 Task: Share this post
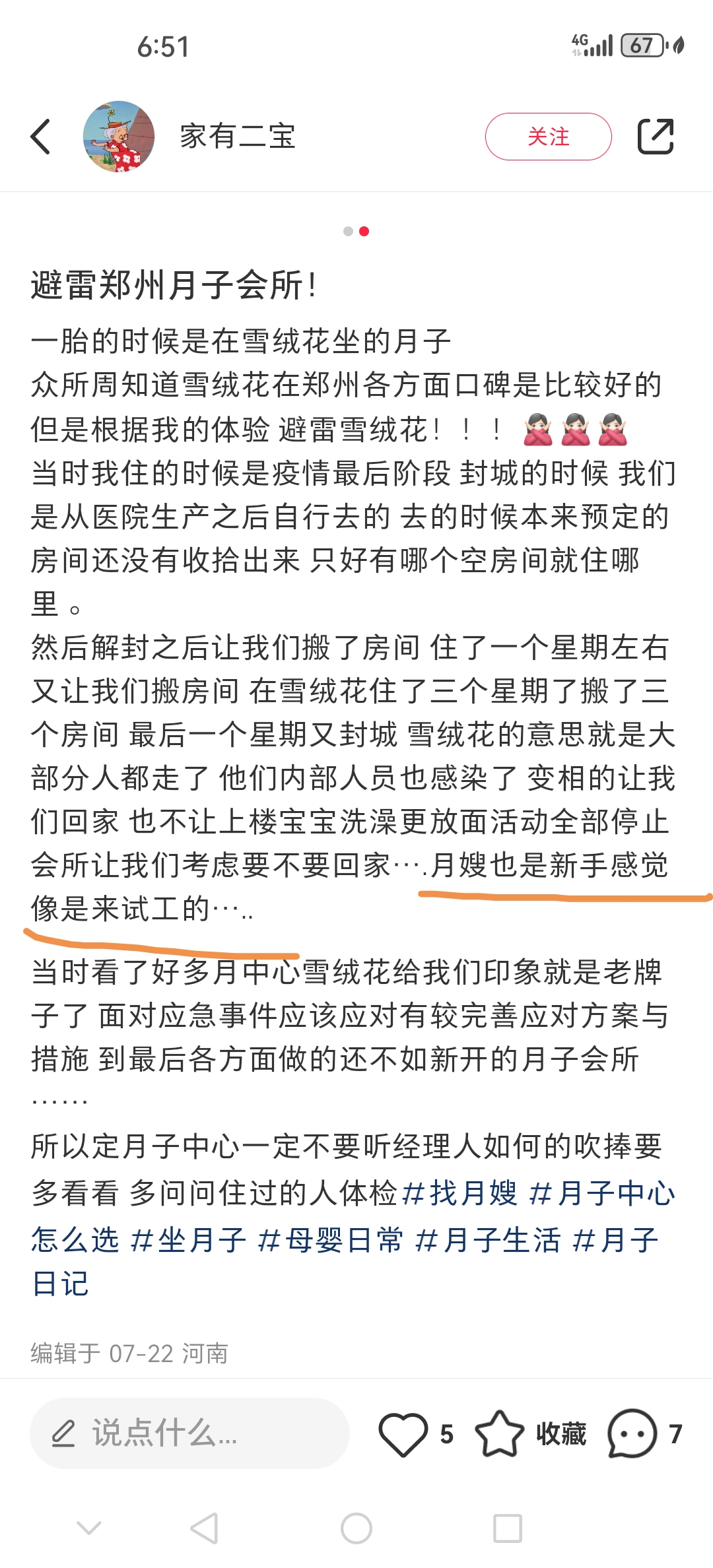[655, 137]
